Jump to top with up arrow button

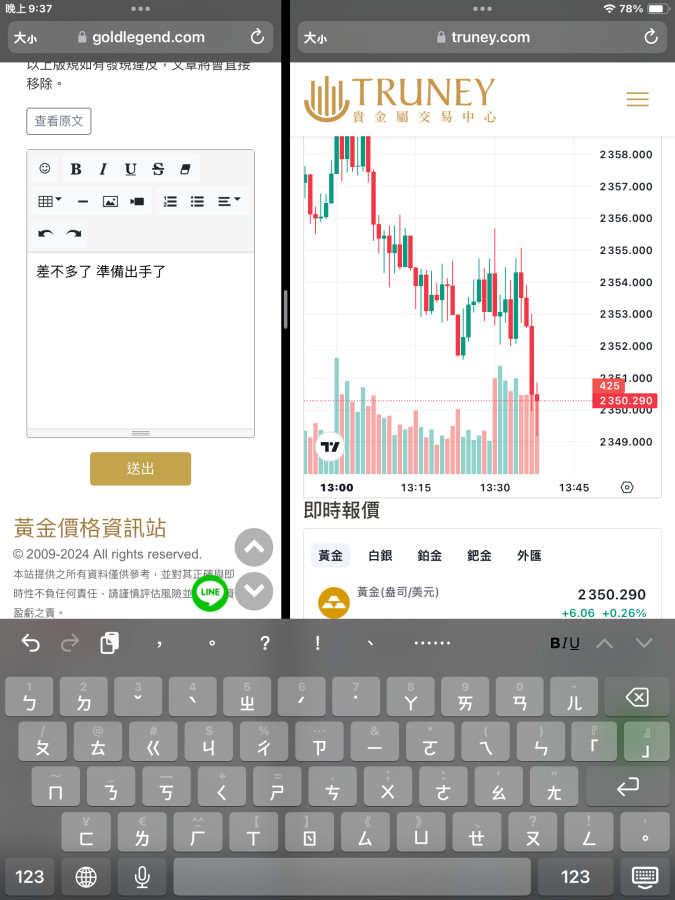[253, 547]
